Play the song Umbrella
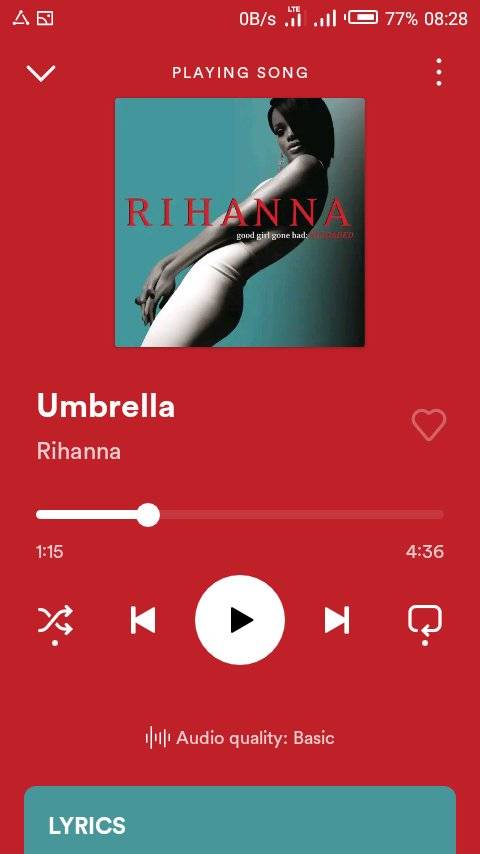Image resolution: width=480 pixels, height=854 pixels. pos(240,620)
